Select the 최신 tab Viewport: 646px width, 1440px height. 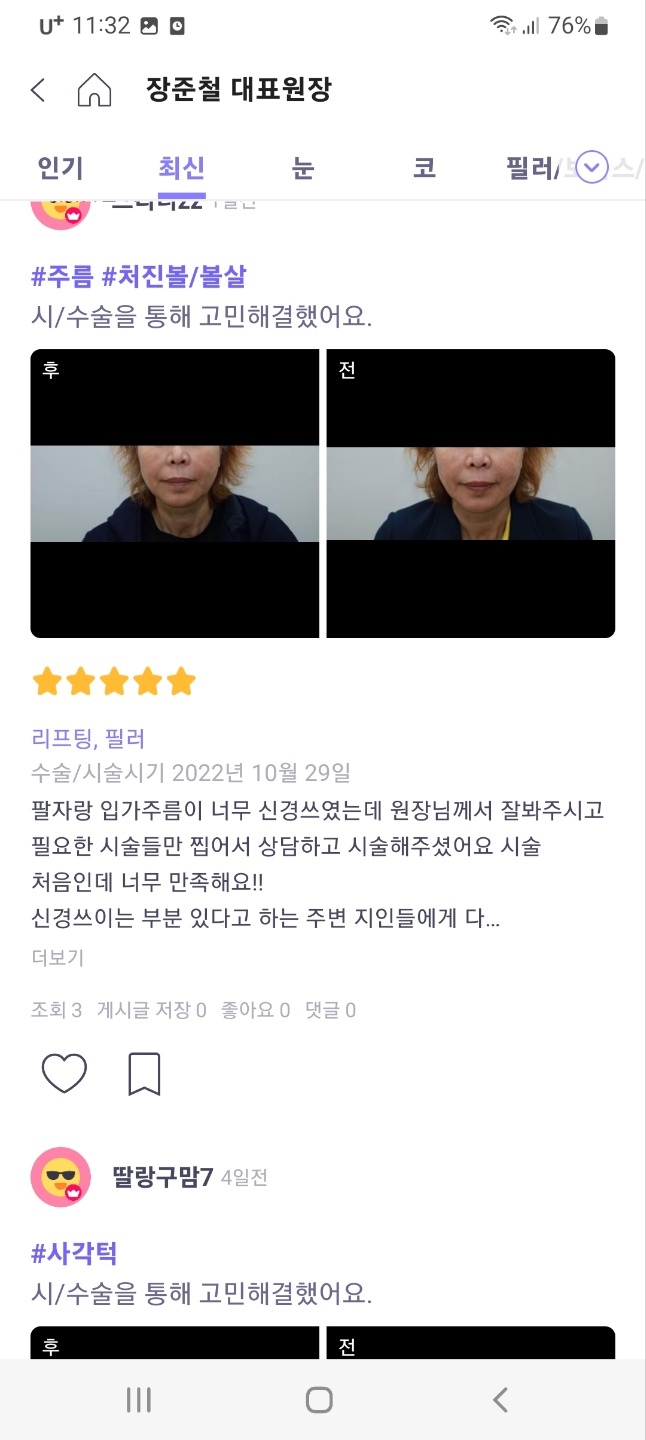182,167
